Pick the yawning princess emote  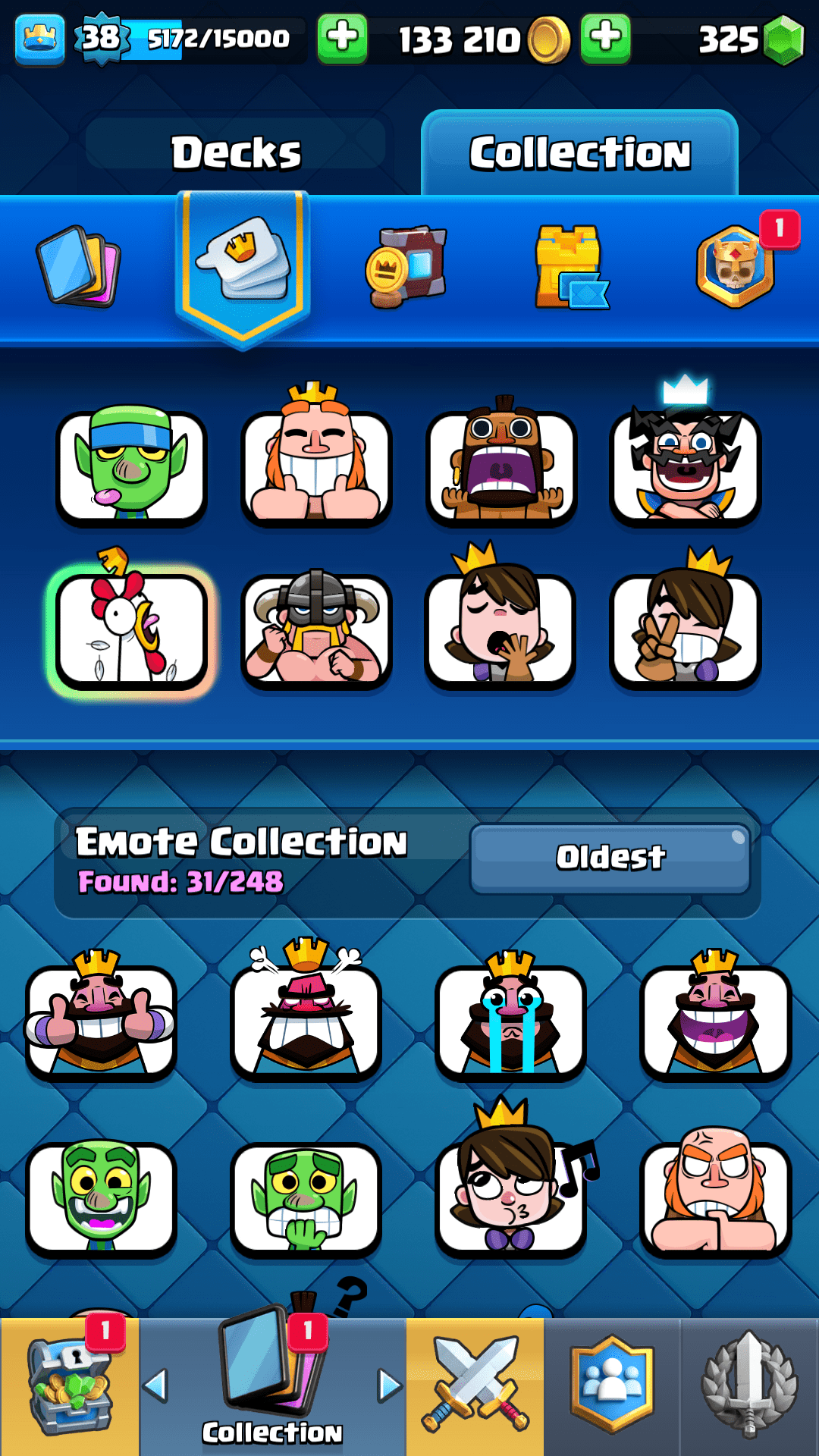coord(500,629)
